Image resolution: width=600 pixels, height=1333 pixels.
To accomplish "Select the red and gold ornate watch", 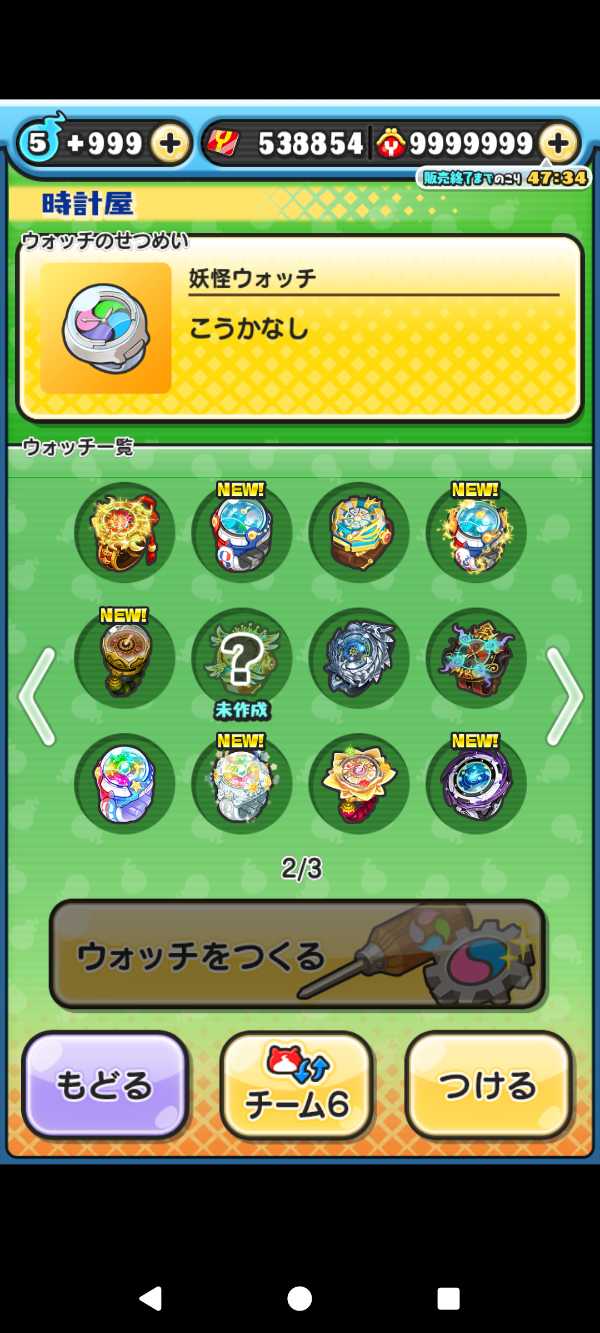I will point(124,532).
